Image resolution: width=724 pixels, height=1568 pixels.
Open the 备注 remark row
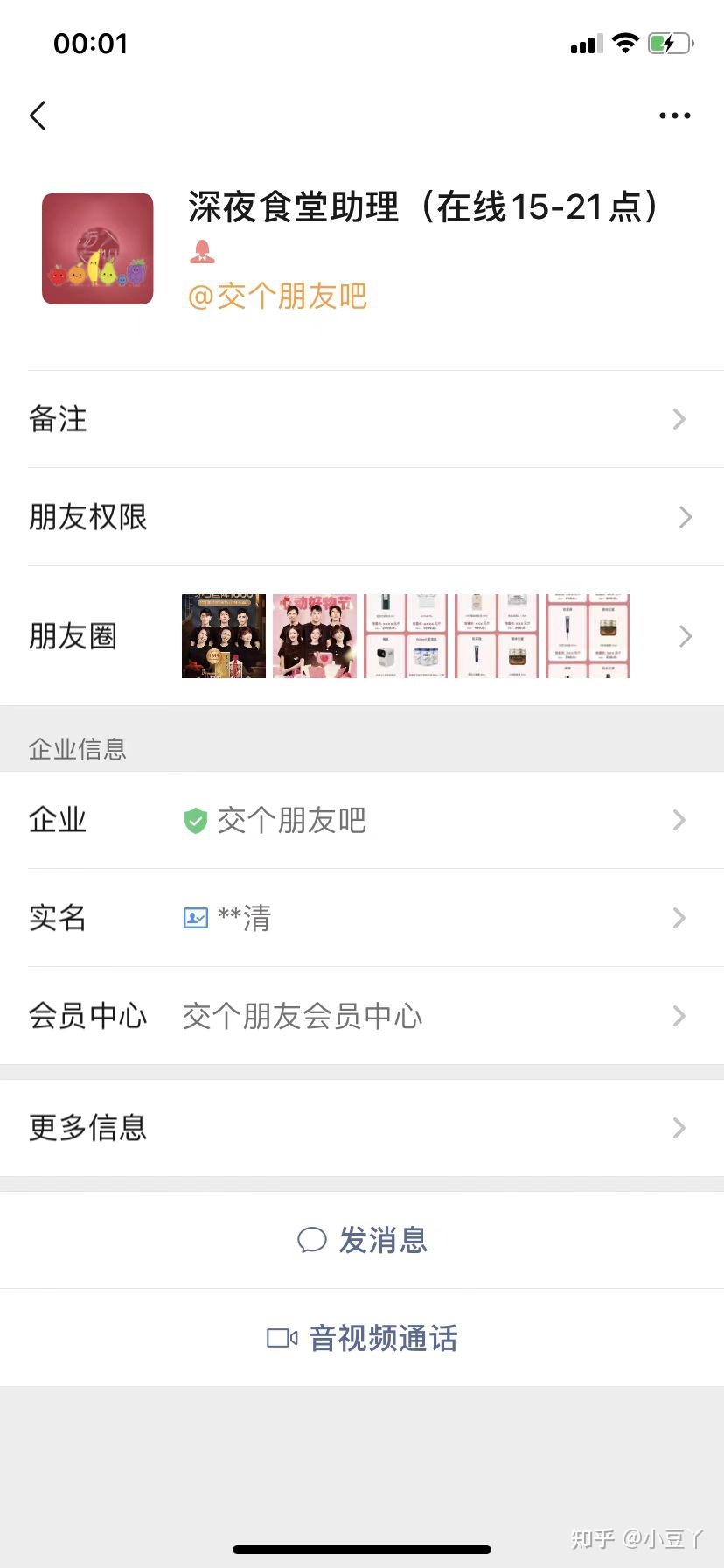tap(362, 419)
